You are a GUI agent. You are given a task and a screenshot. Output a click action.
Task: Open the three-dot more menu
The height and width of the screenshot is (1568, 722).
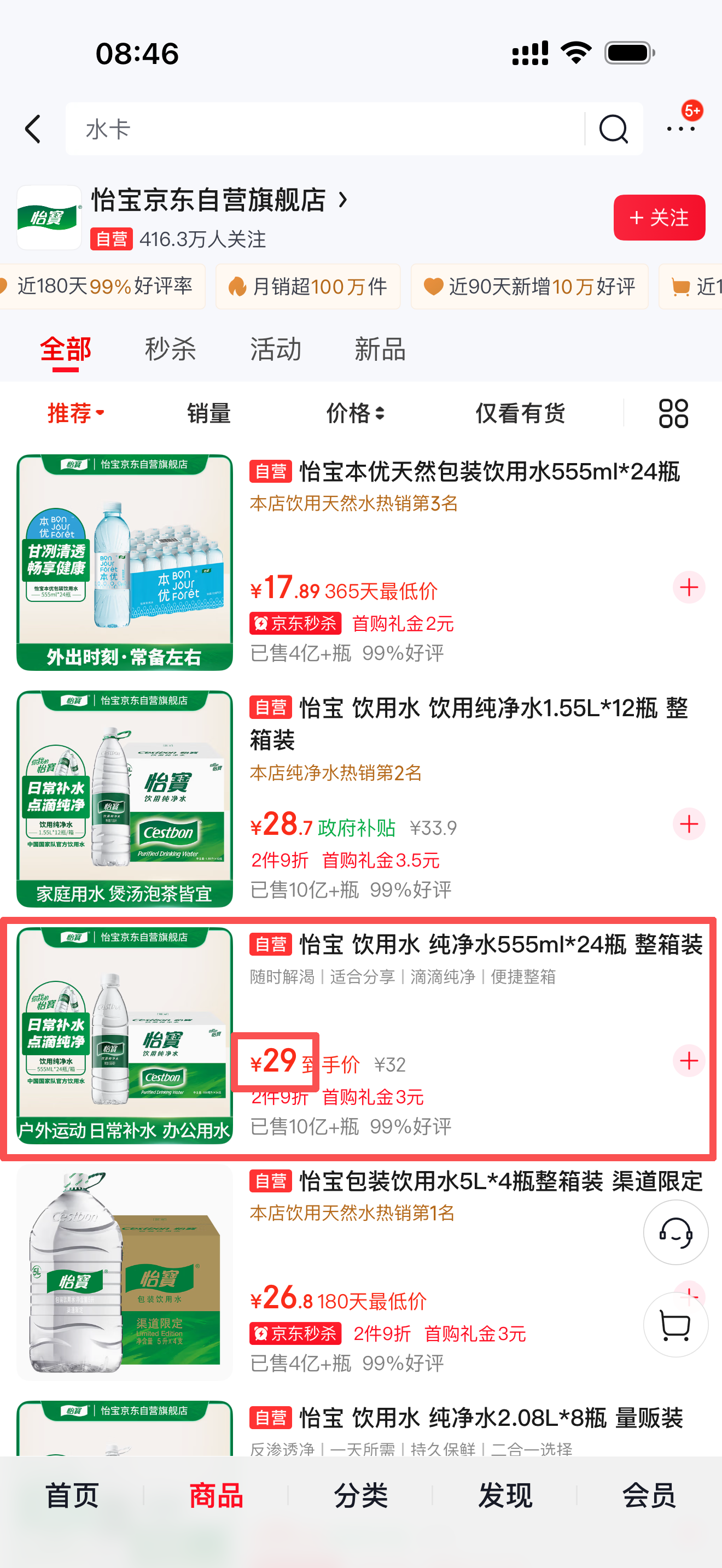click(x=680, y=129)
